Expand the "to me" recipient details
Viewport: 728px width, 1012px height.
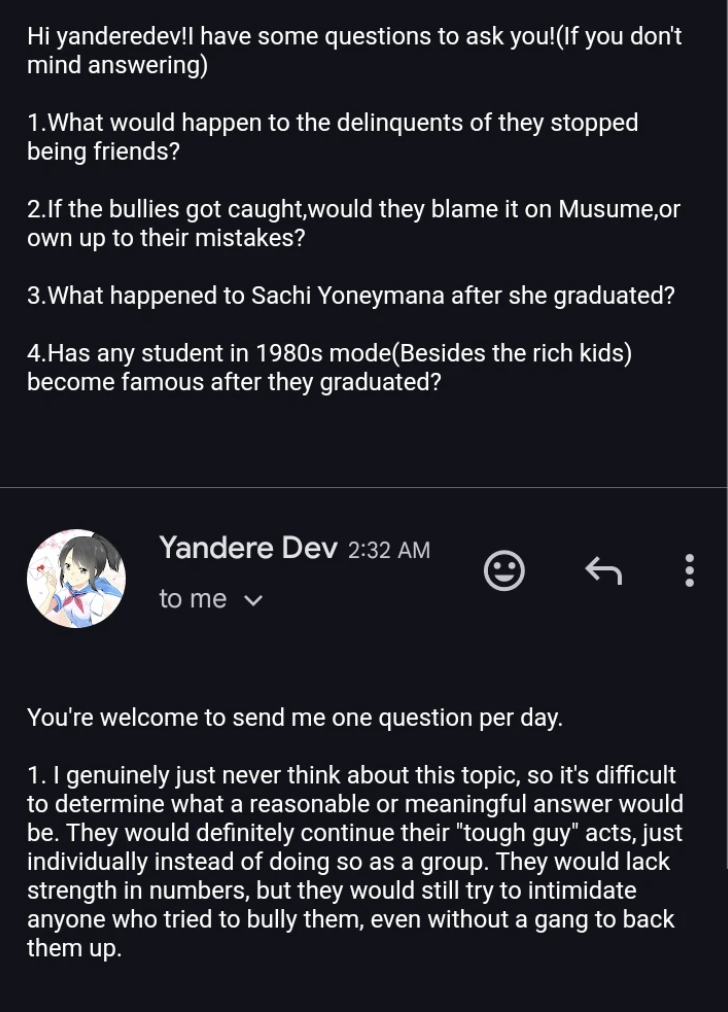[253, 600]
